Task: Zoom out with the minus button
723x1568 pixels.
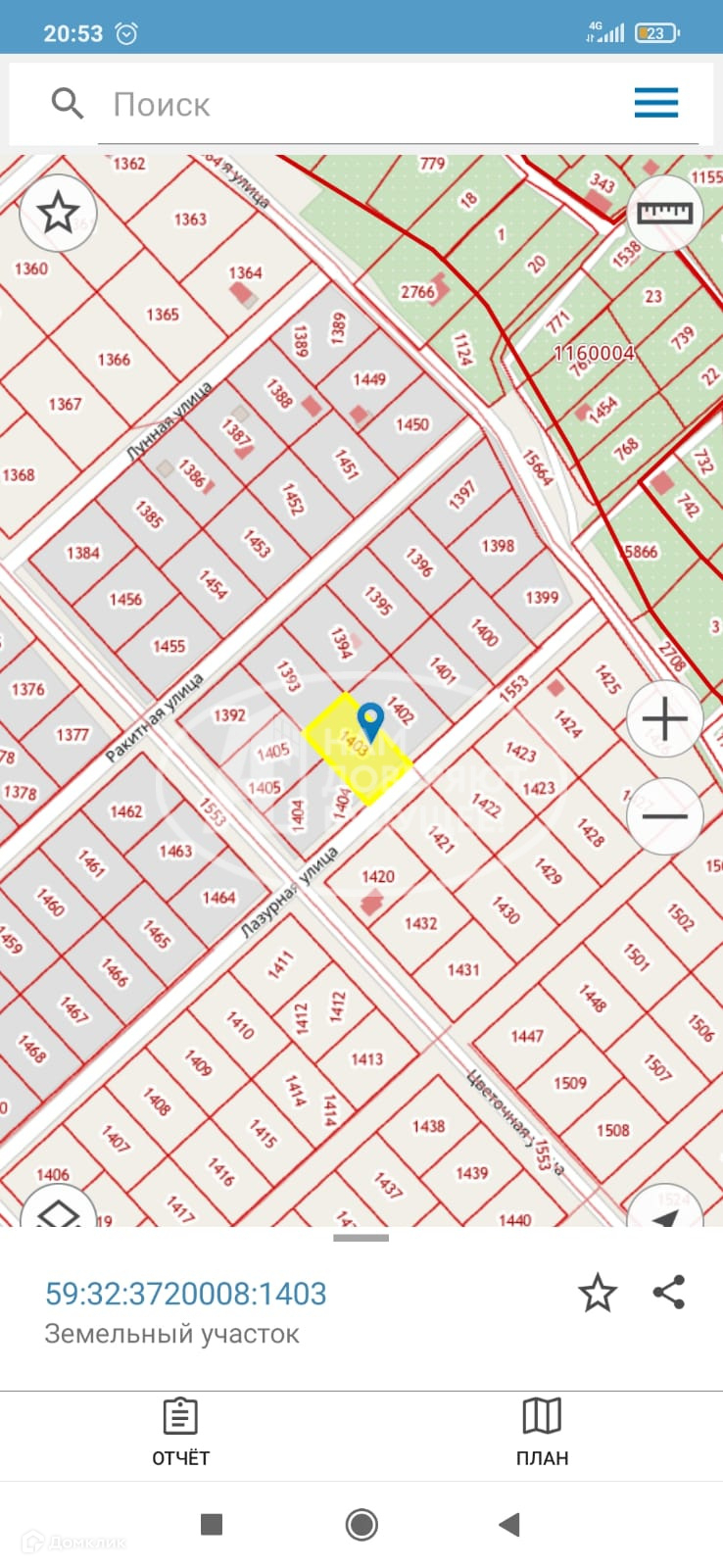Action: [664, 816]
